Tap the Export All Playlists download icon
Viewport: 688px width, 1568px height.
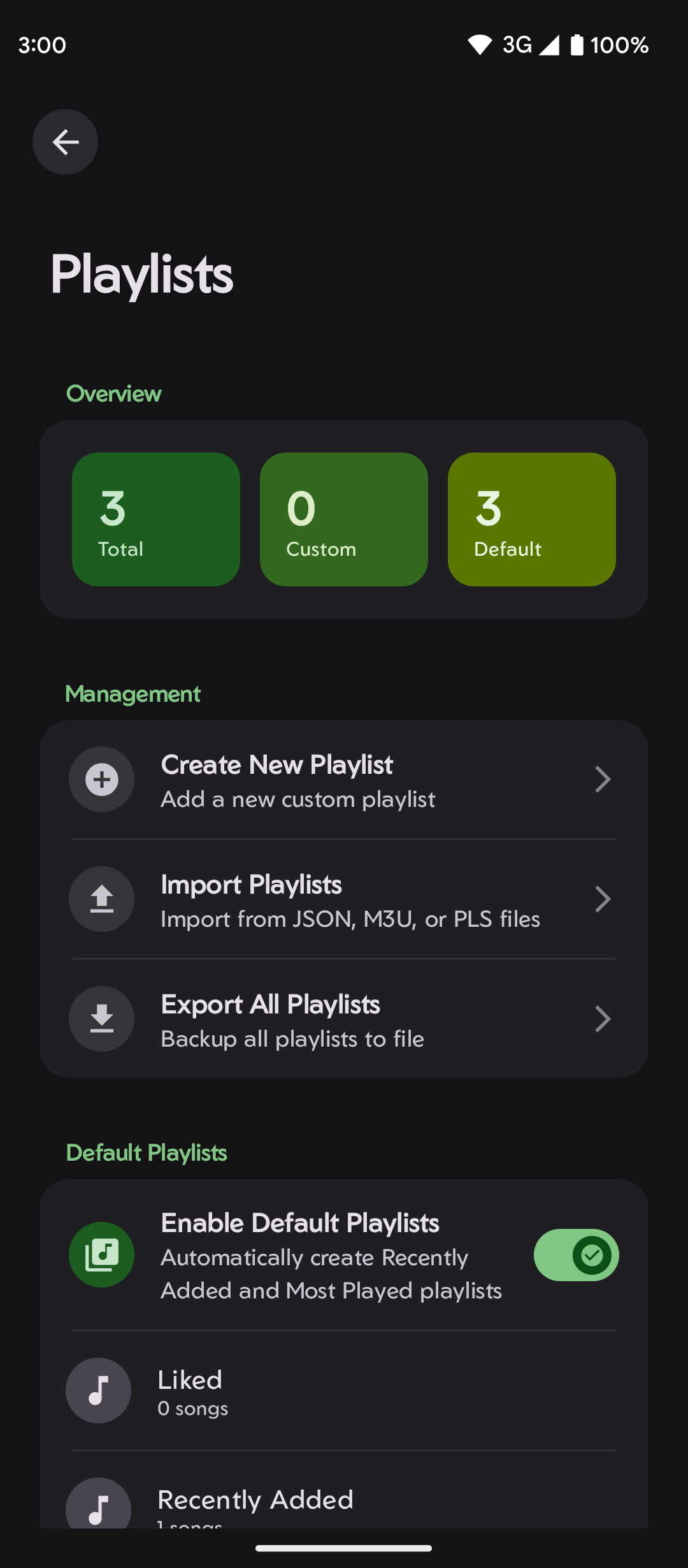pyautogui.click(x=101, y=1019)
